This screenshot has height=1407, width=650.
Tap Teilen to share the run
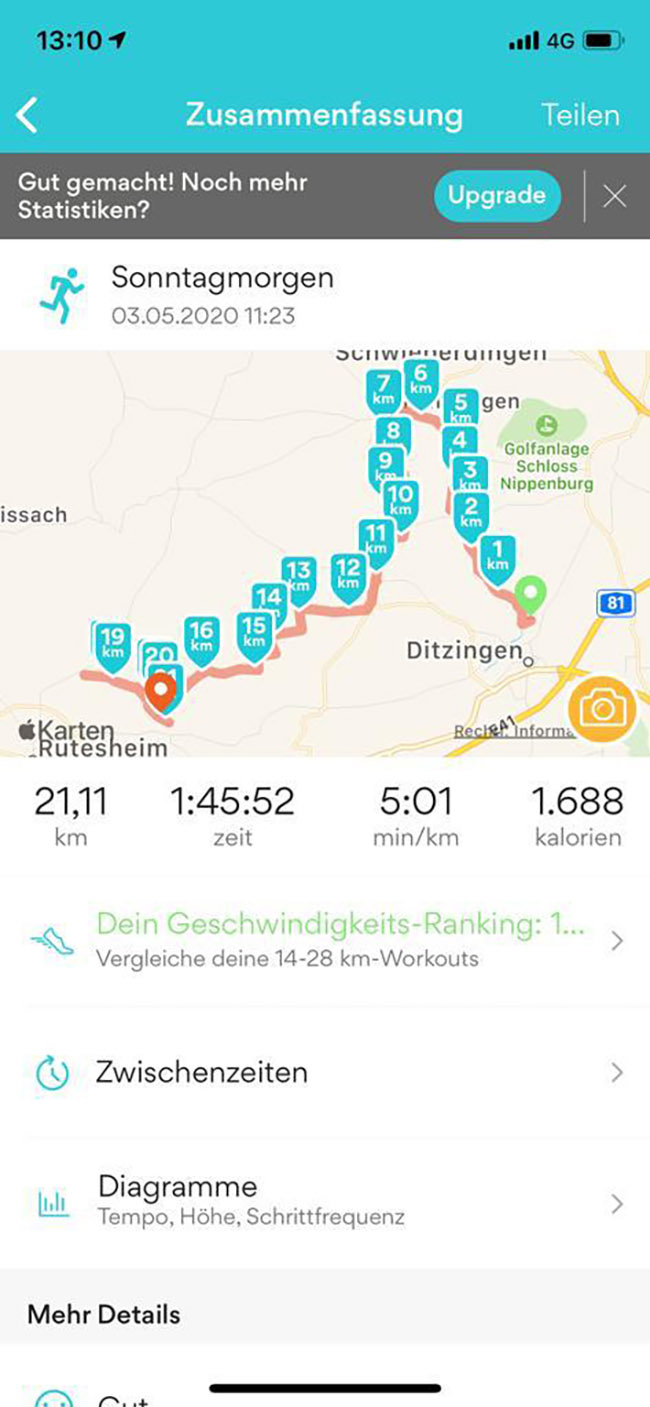pyautogui.click(x=580, y=115)
